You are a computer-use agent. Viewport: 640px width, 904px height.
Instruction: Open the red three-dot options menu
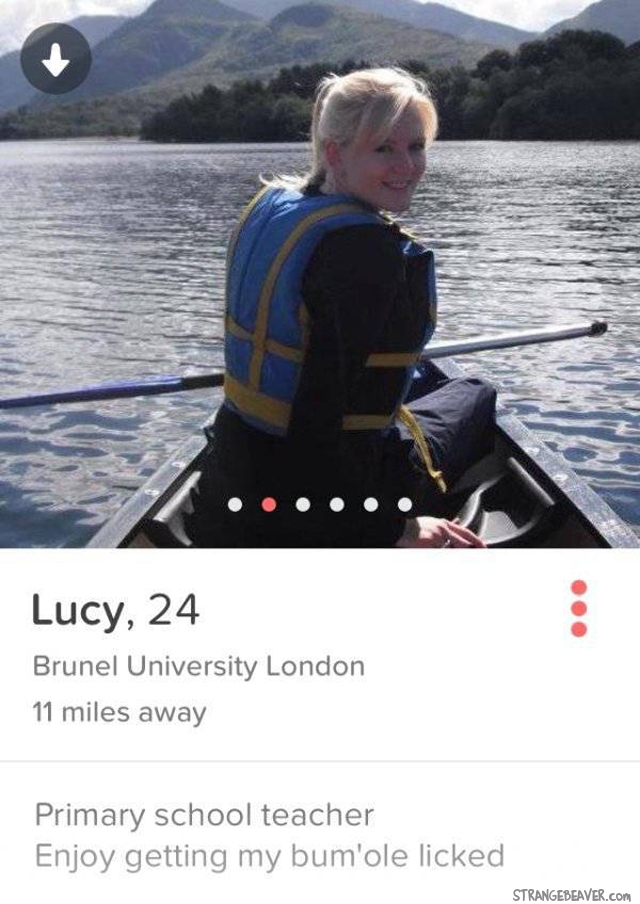579,608
